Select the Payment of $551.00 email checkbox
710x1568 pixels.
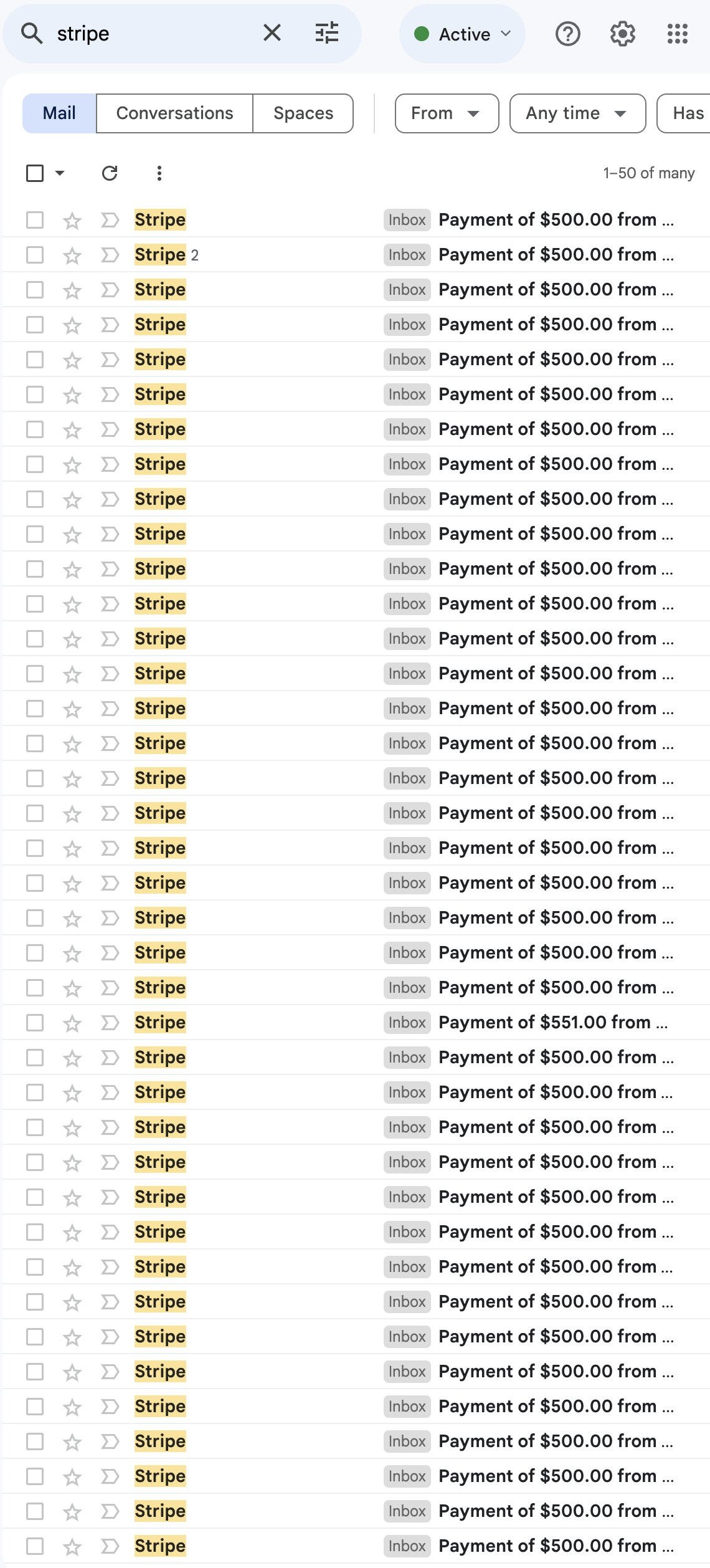35,1023
